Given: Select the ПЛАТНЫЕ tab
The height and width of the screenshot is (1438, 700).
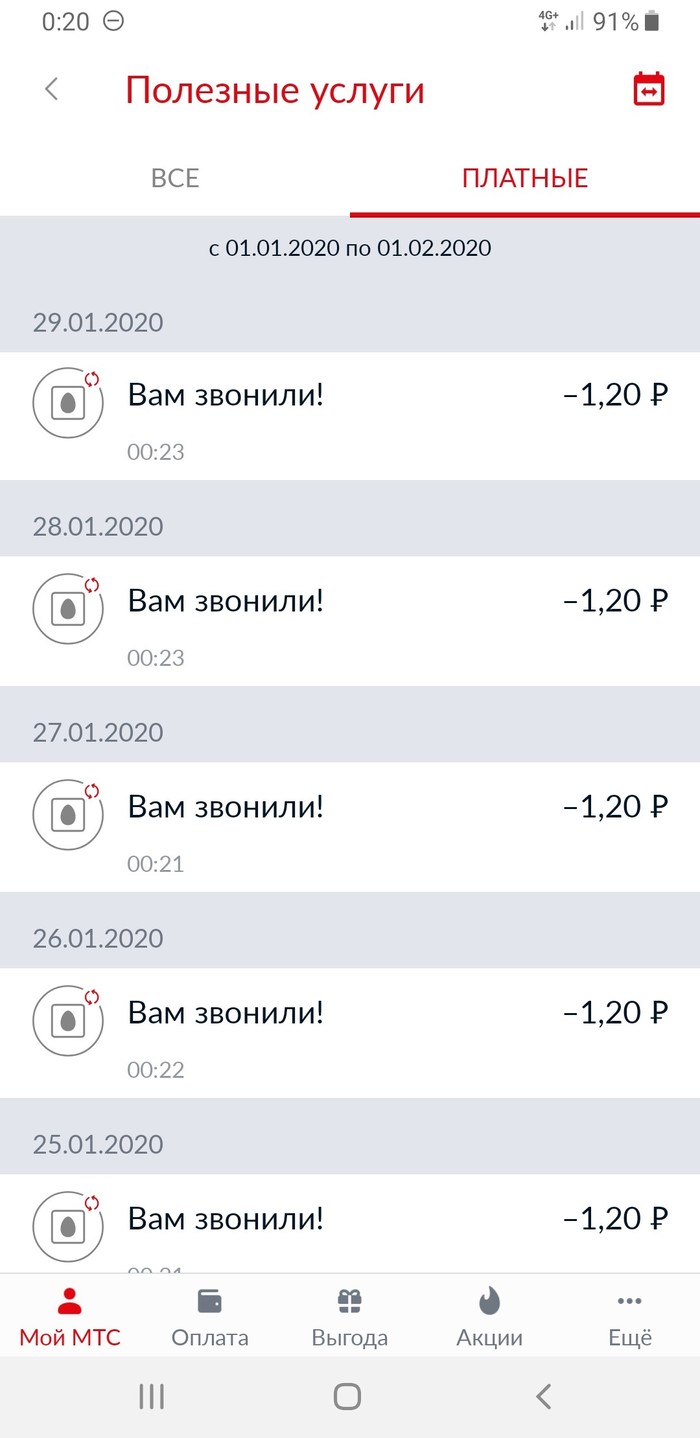Looking at the screenshot, I should (x=525, y=179).
